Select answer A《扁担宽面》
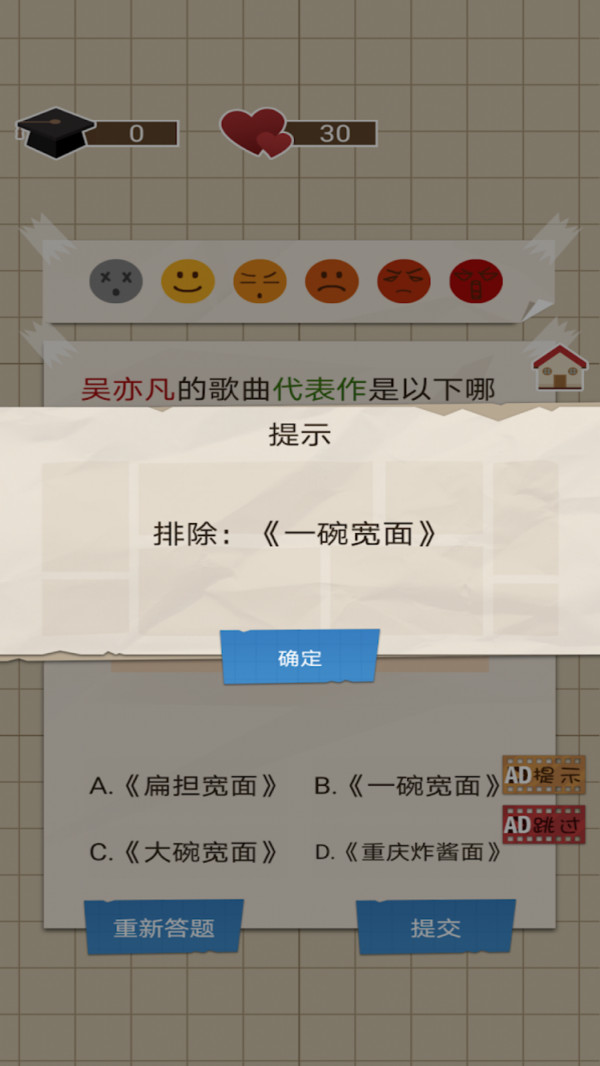 [184, 786]
